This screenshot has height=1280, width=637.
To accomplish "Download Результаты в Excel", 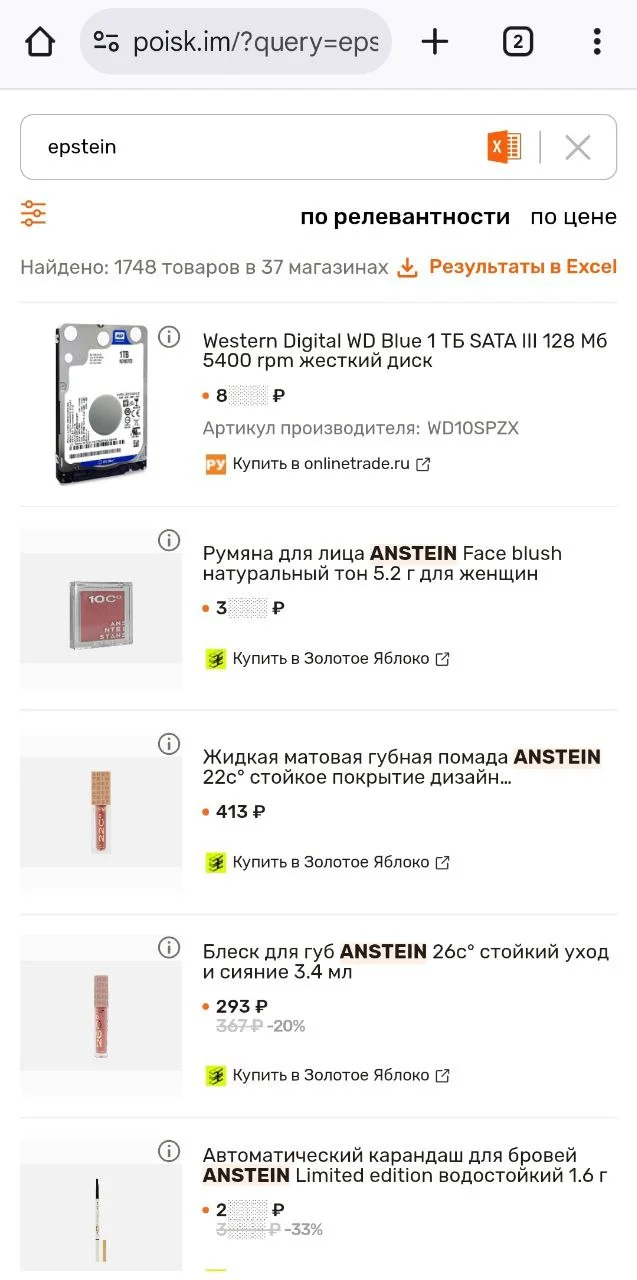I will [x=508, y=267].
